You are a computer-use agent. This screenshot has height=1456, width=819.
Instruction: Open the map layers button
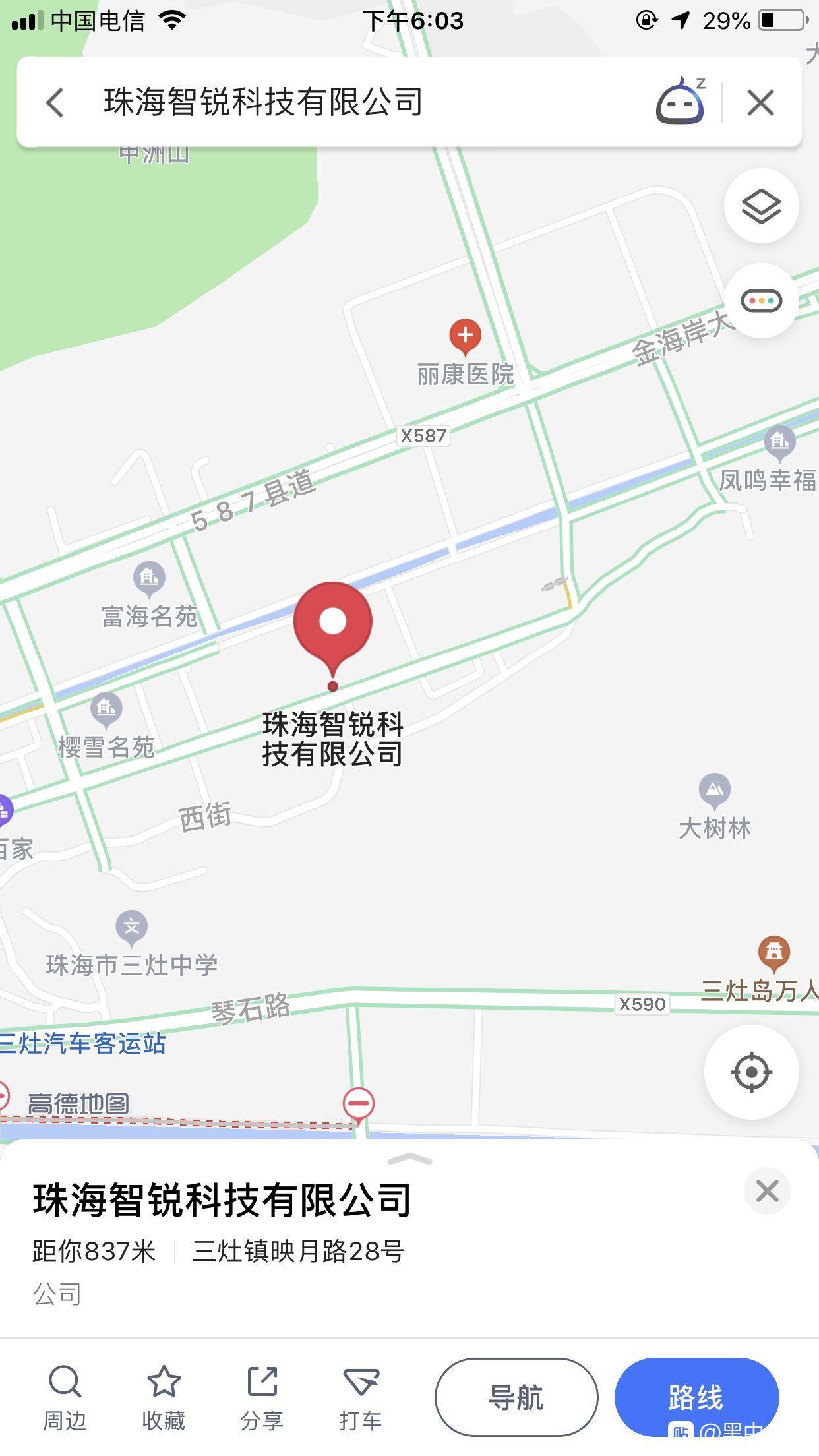[761, 206]
